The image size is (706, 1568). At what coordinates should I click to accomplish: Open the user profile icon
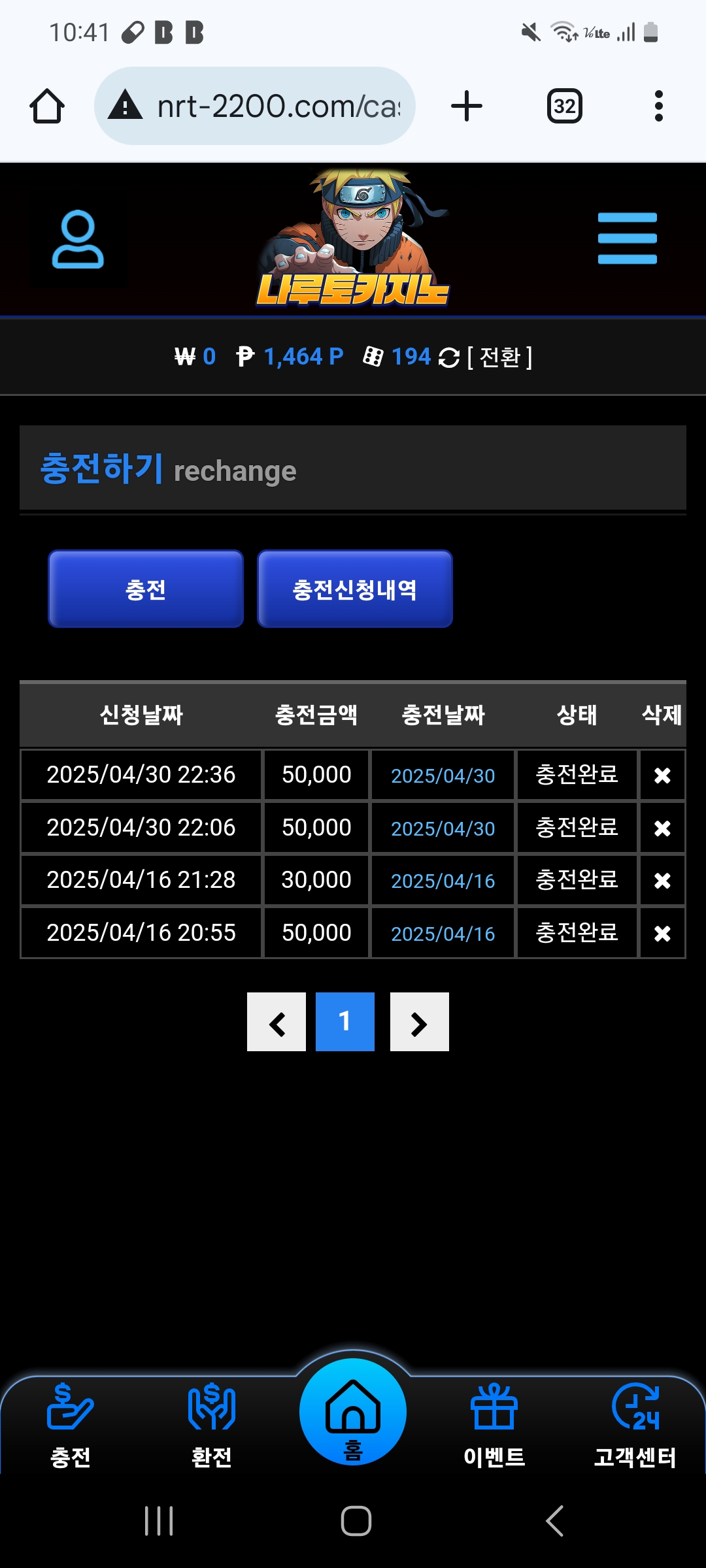tap(77, 239)
